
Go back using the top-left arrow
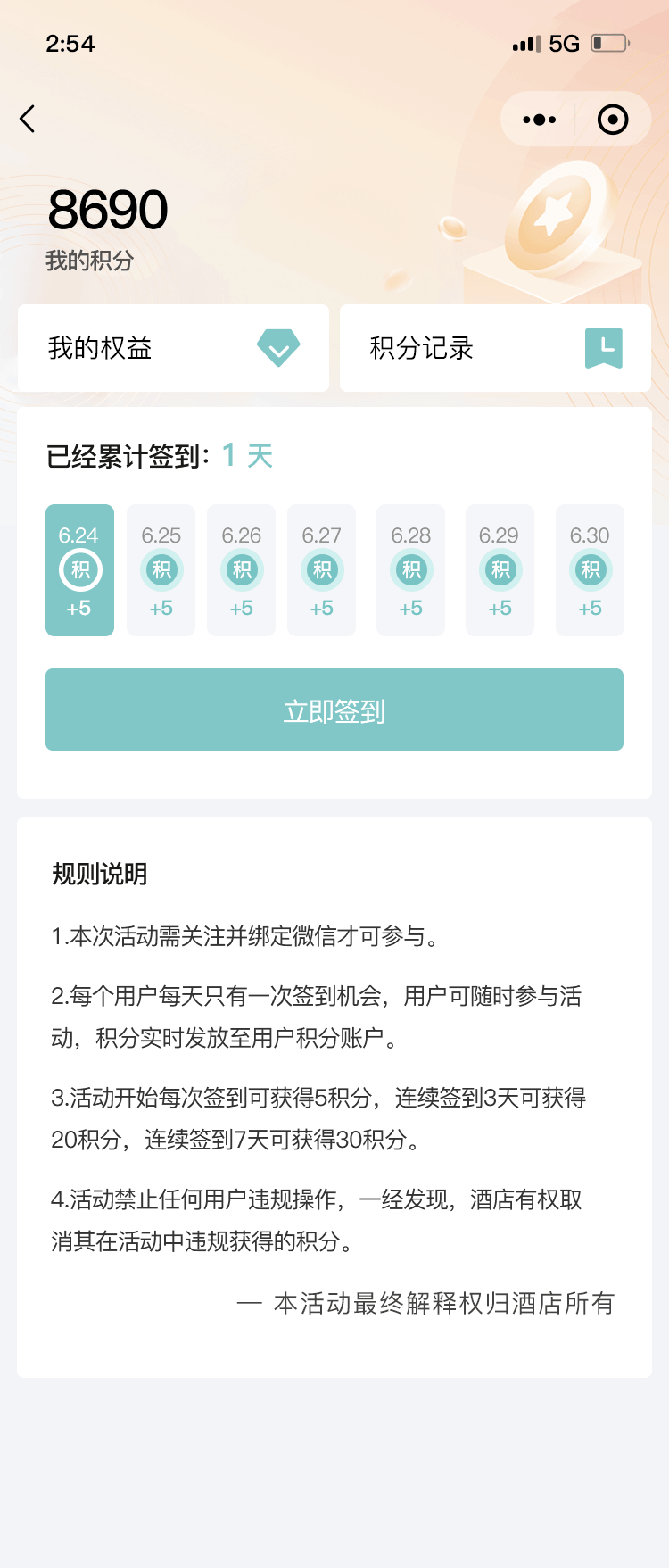tap(28, 119)
